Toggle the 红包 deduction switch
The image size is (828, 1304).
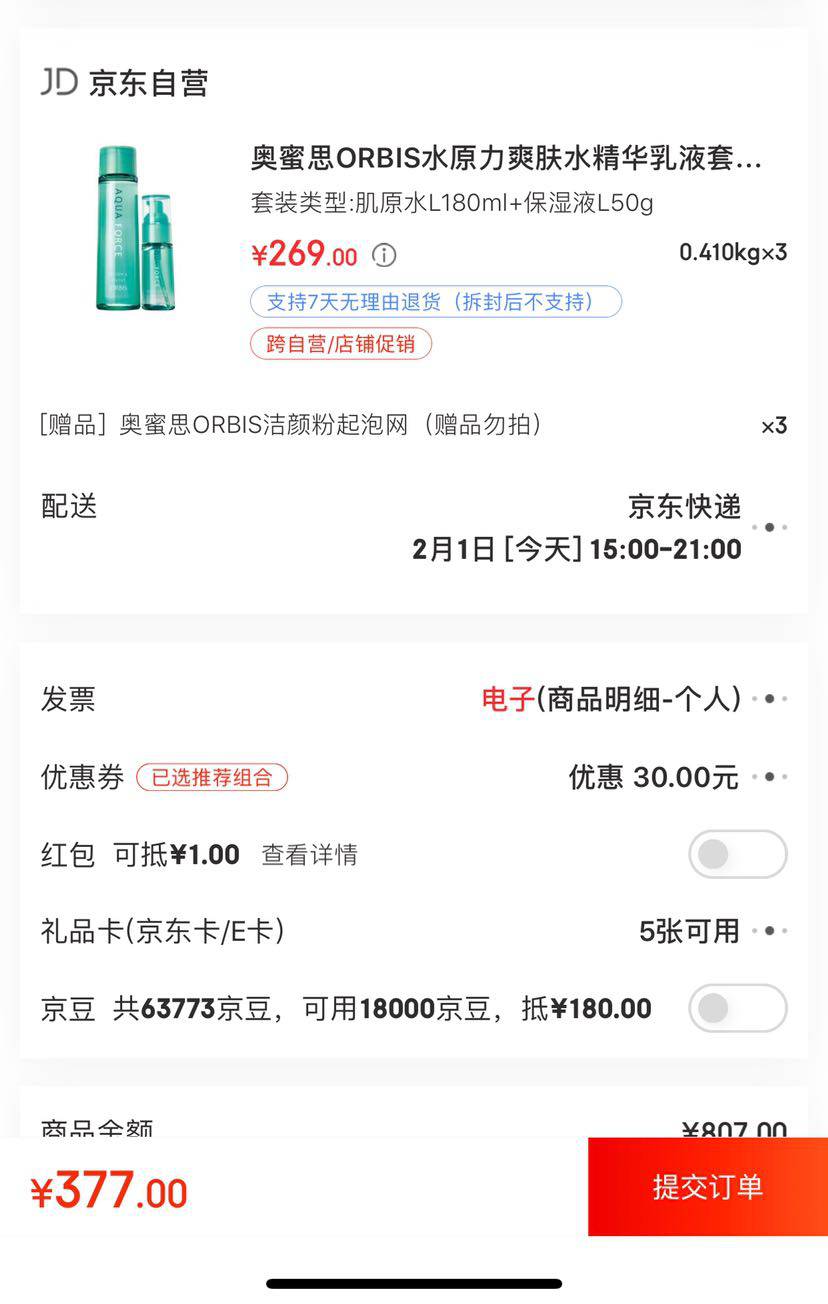(737, 854)
